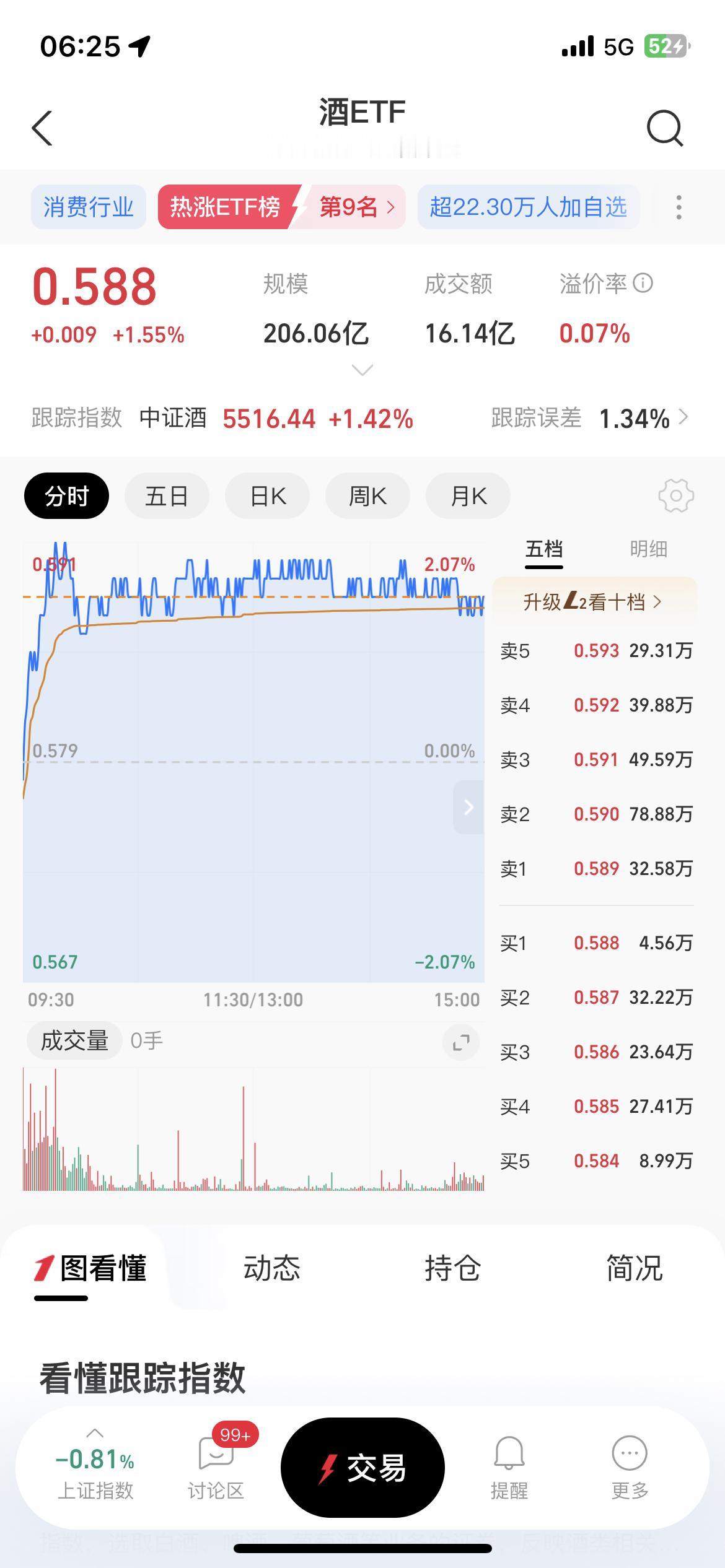Screen dimensions: 725x1568
Task: Tap the 消费行业 chip
Action: pos(89,207)
